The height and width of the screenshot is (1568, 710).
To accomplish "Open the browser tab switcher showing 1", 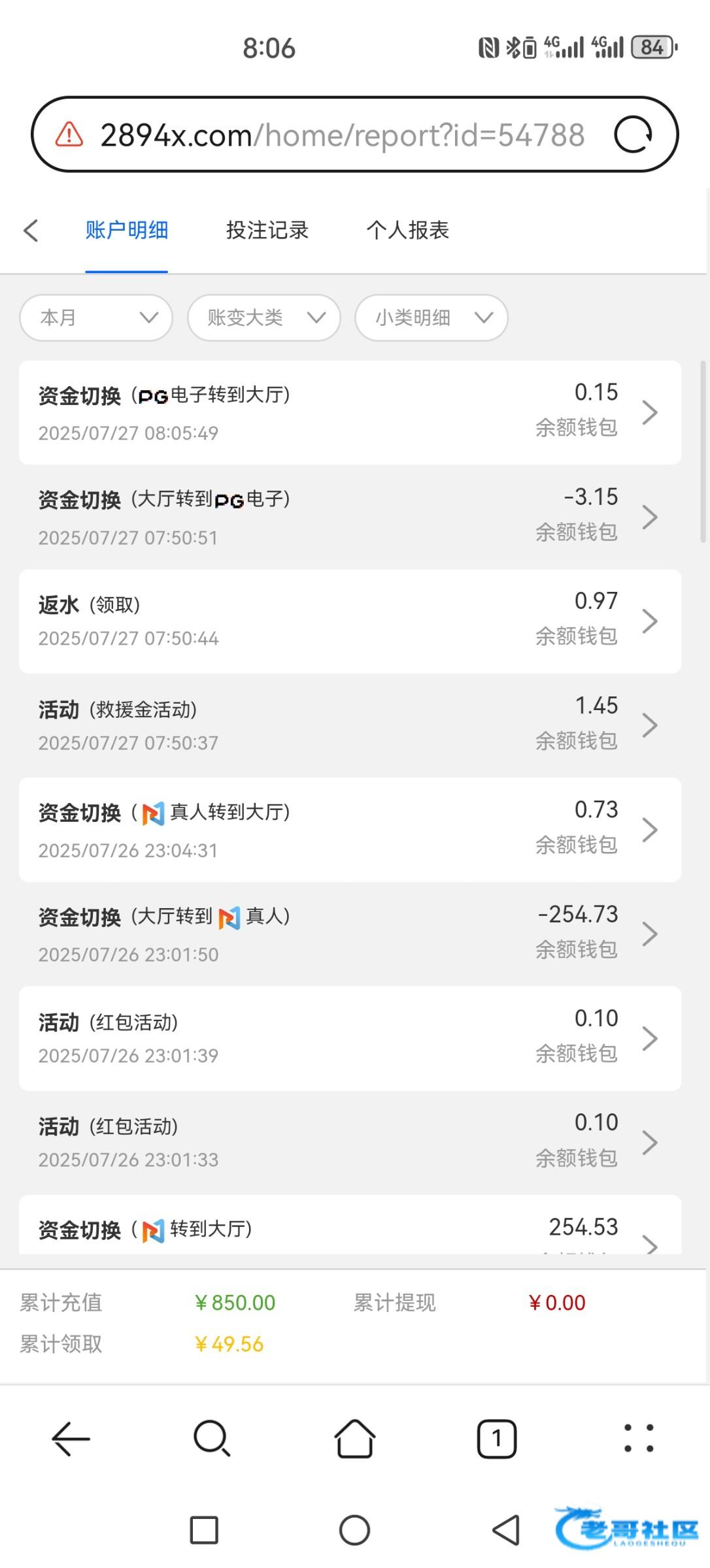I will (497, 1438).
